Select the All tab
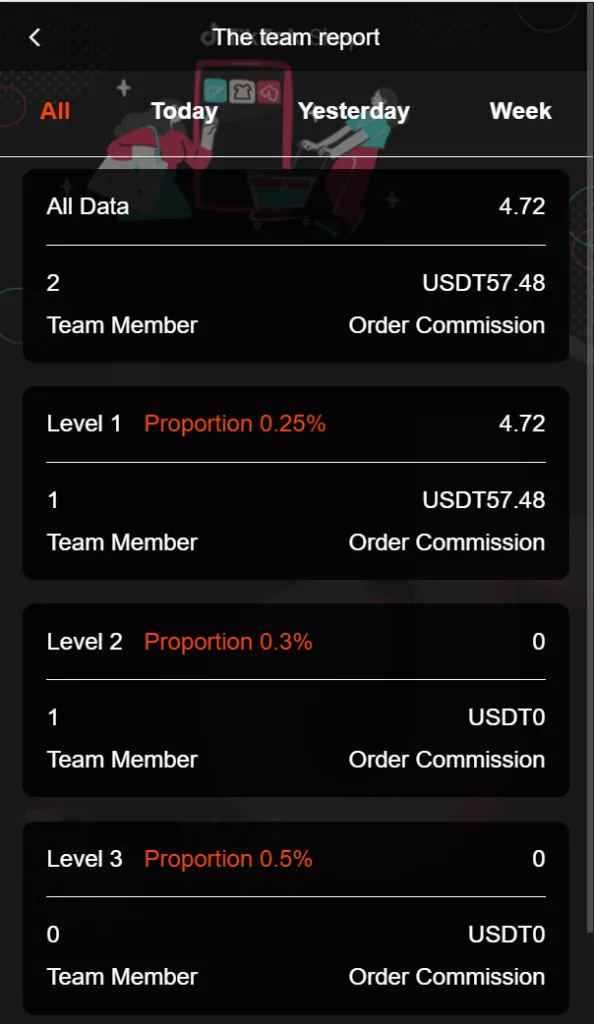Image resolution: width=594 pixels, height=1024 pixels. pos(55,111)
